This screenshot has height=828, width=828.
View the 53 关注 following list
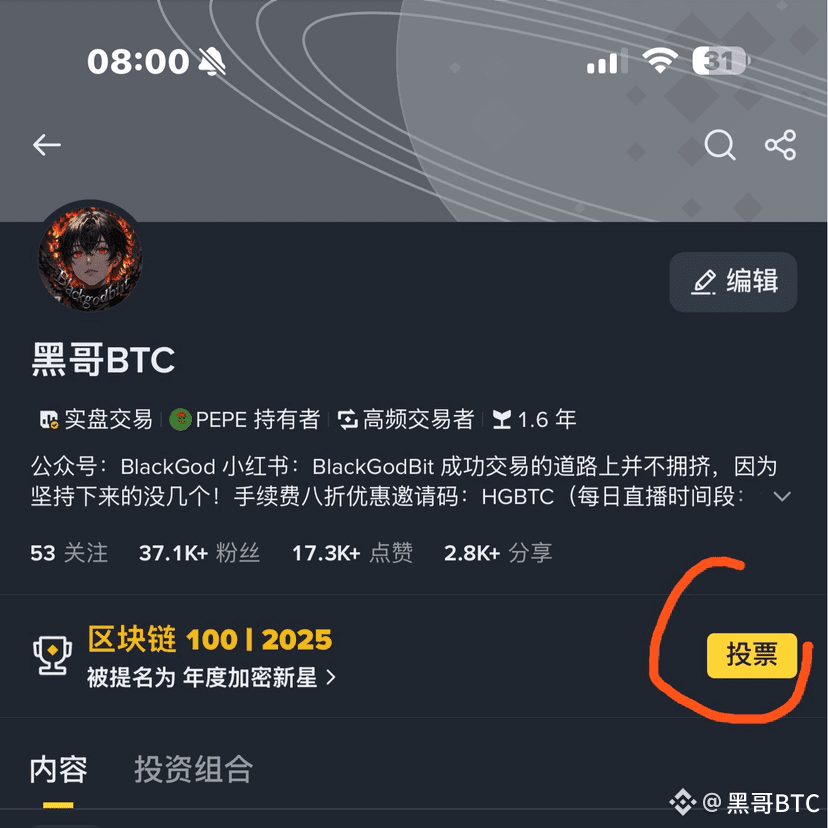(x=69, y=553)
